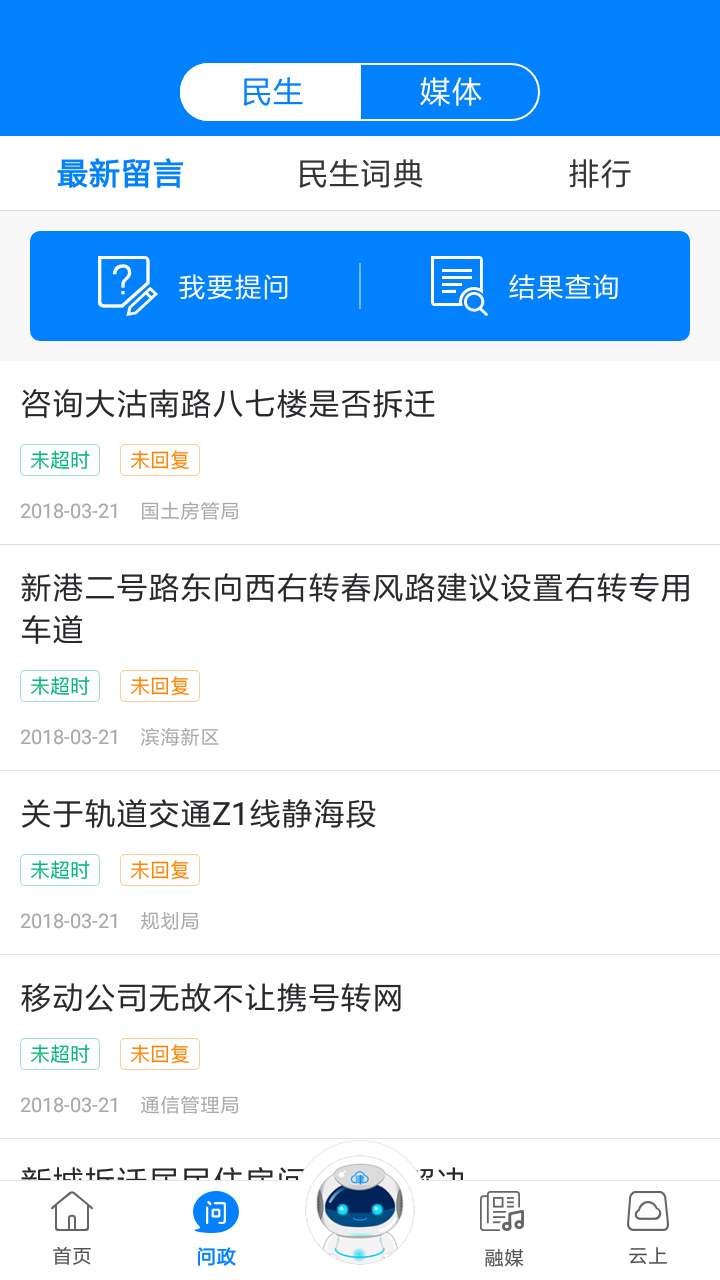Click the 结果查询 document search icon

point(460,285)
